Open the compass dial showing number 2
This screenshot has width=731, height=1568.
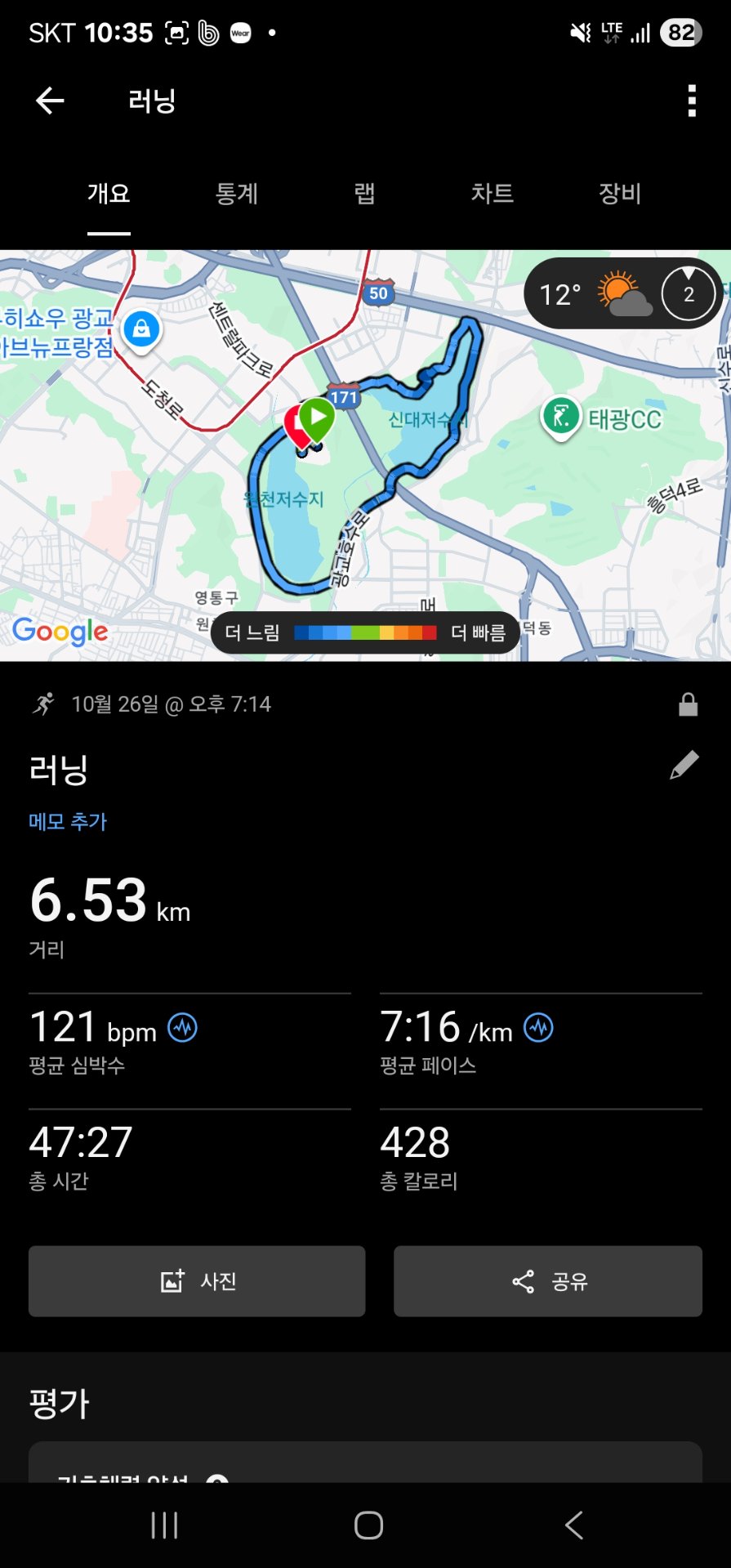689,293
